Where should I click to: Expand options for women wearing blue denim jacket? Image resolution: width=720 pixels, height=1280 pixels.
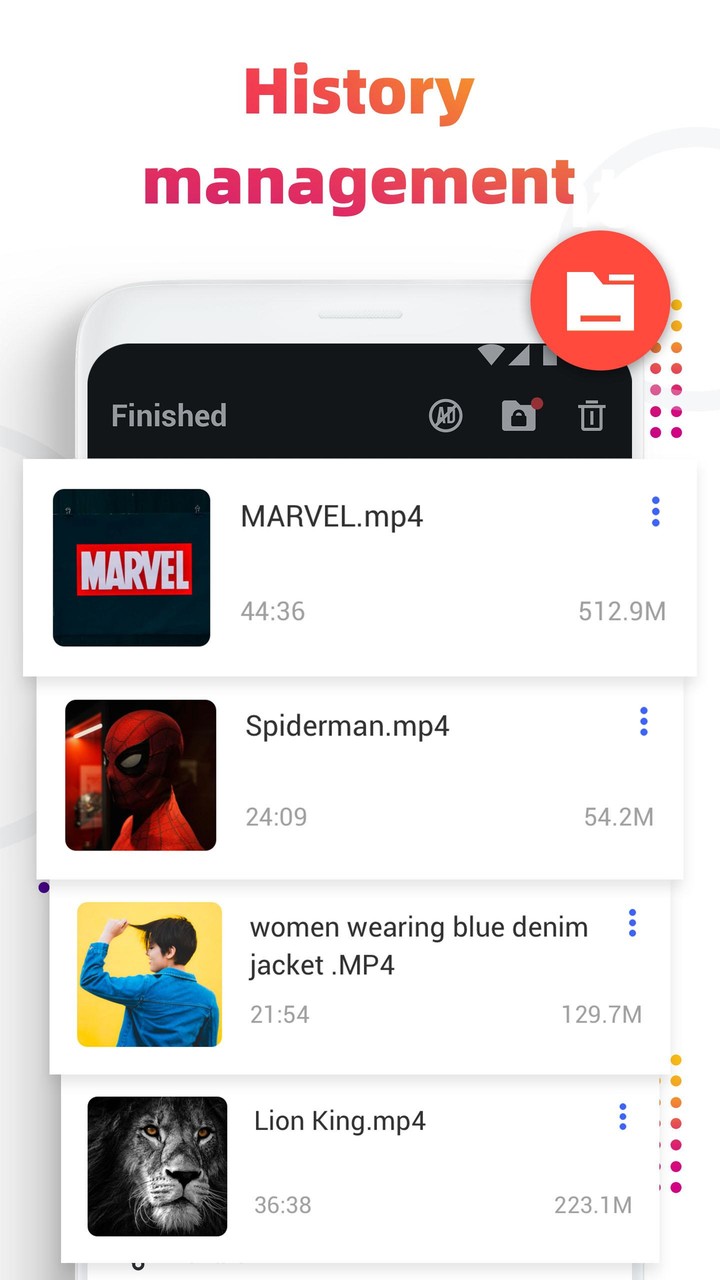click(x=631, y=923)
